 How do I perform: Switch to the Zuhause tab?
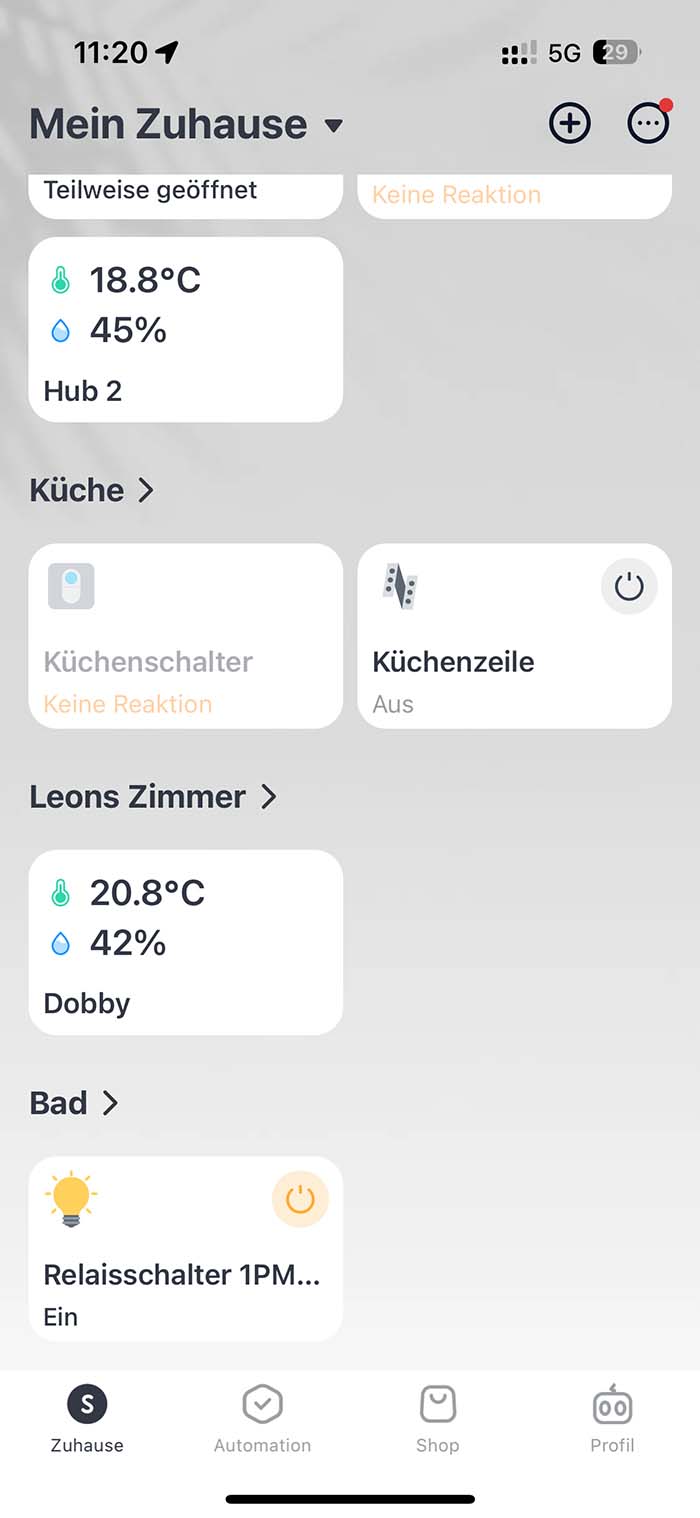coord(87,1418)
